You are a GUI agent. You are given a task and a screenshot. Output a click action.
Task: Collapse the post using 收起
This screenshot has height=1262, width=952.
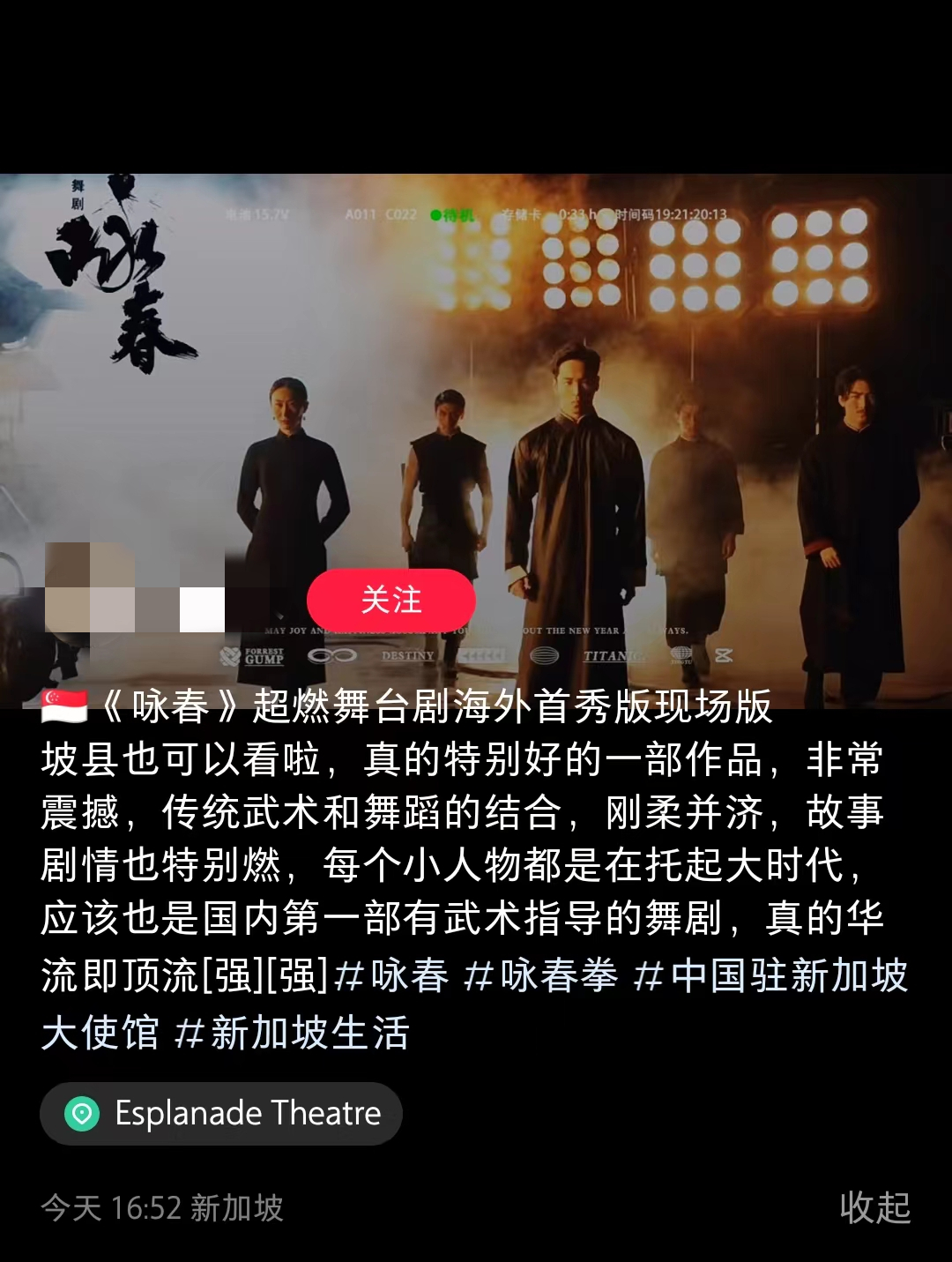tap(876, 1211)
